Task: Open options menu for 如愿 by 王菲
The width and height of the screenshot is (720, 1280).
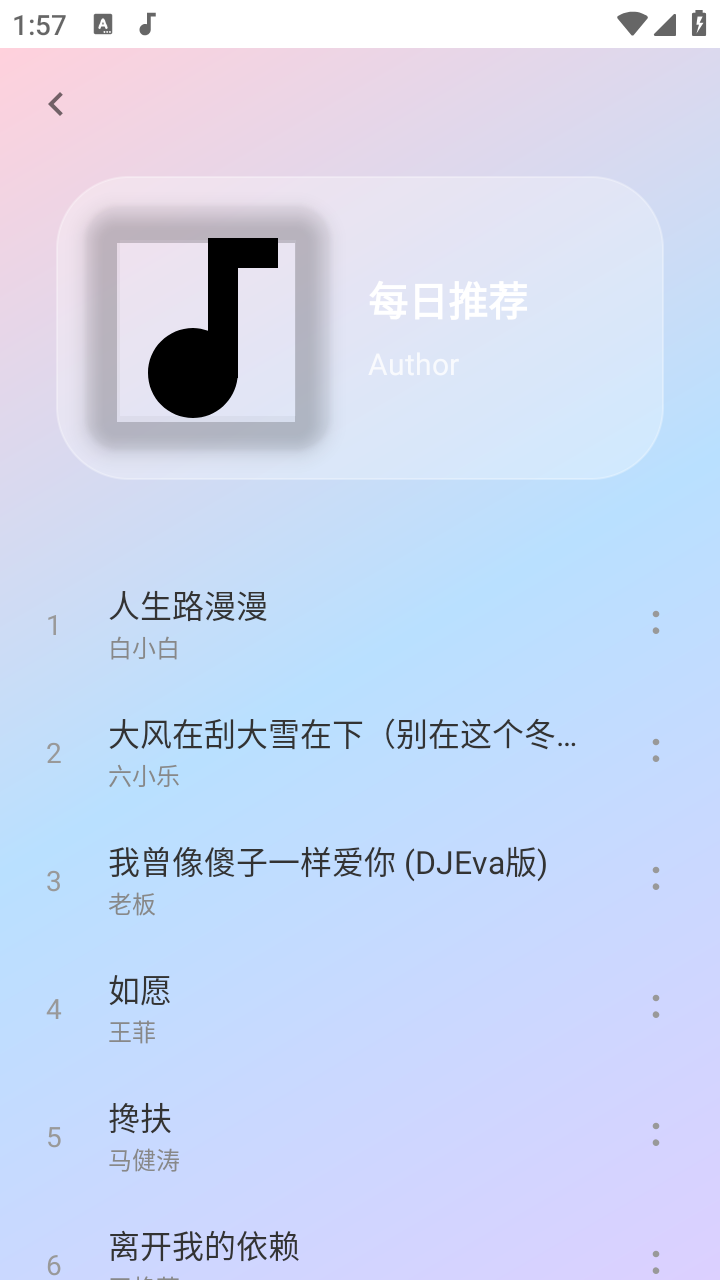Action: click(655, 1008)
